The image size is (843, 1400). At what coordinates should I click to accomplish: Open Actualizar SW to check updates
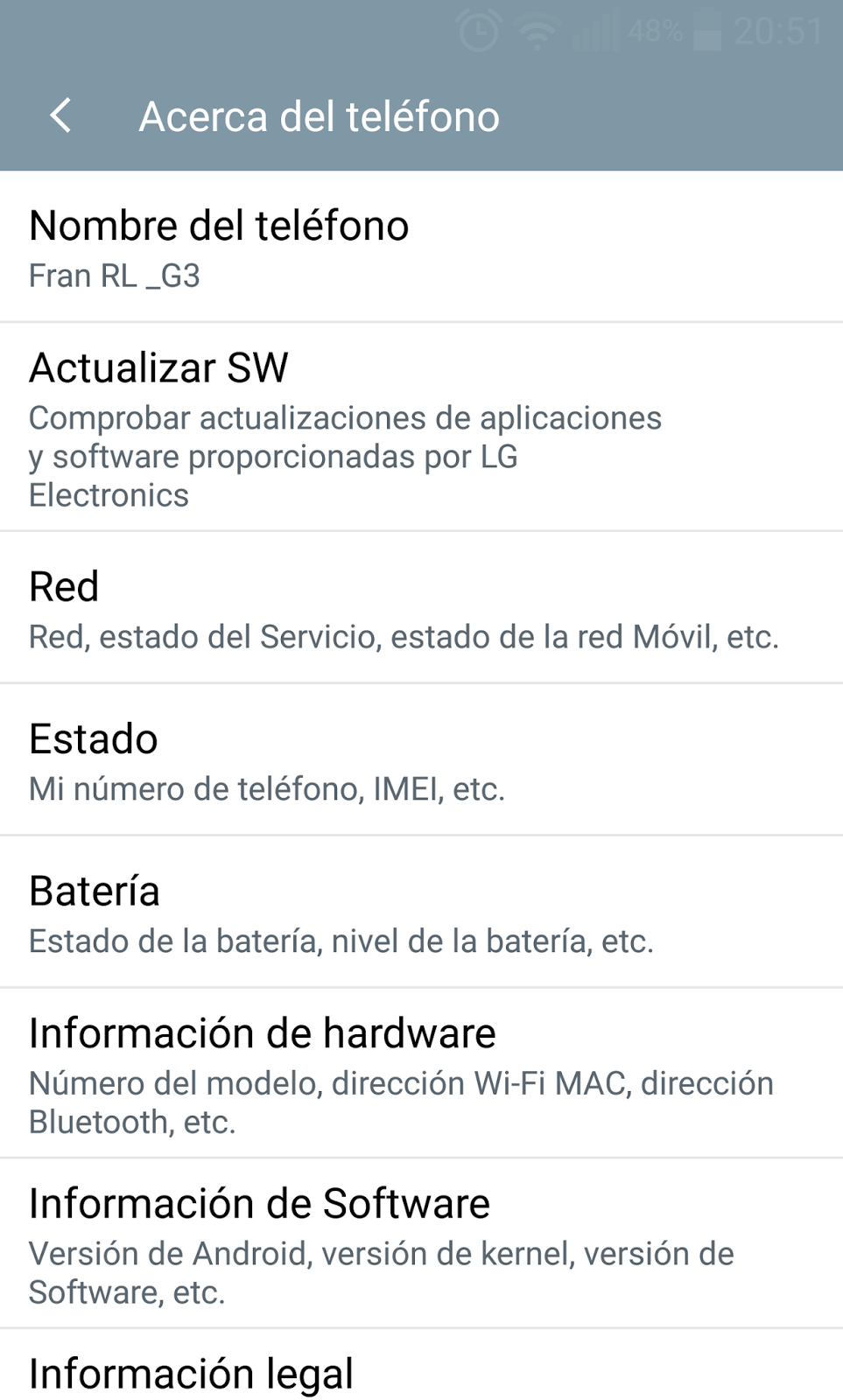pyautogui.click(x=421, y=427)
